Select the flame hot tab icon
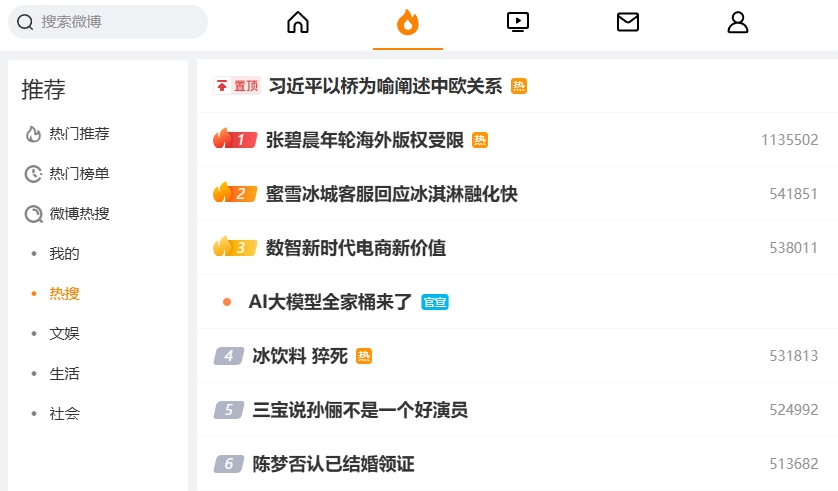This screenshot has width=838, height=491. pos(408,22)
